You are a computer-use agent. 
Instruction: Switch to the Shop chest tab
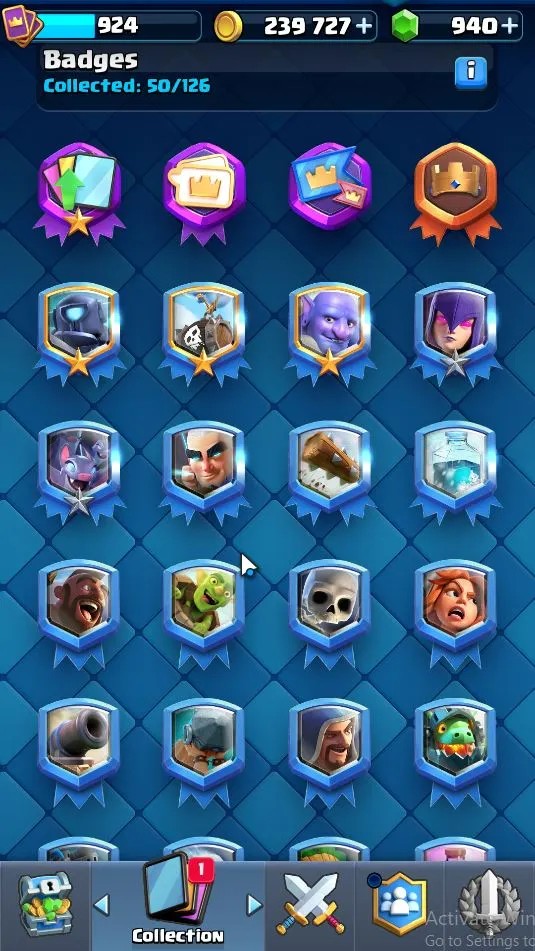point(45,906)
